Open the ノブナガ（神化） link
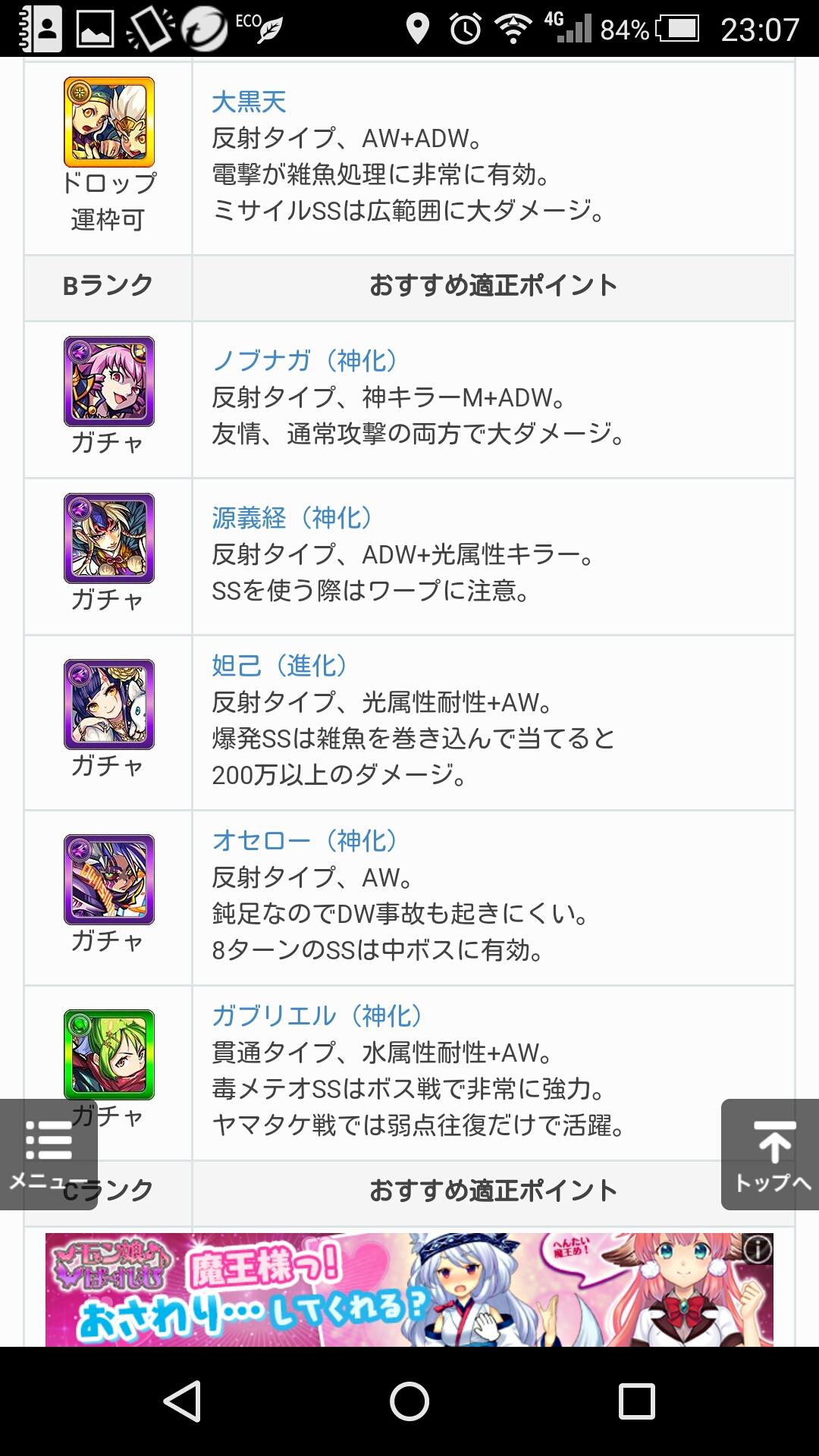Image resolution: width=819 pixels, height=1456 pixels. click(305, 360)
